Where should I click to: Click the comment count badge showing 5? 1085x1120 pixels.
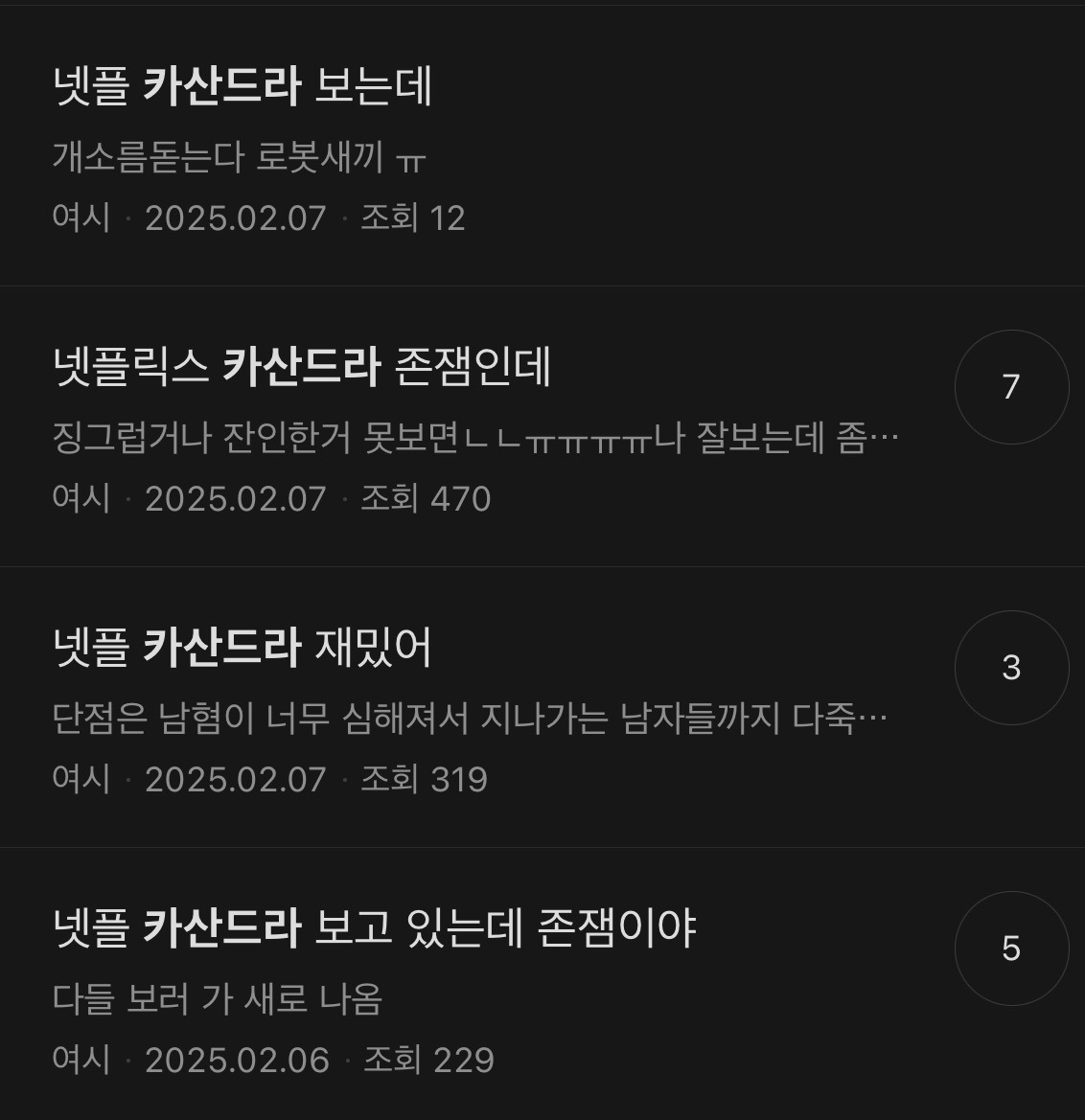click(1011, 948)
